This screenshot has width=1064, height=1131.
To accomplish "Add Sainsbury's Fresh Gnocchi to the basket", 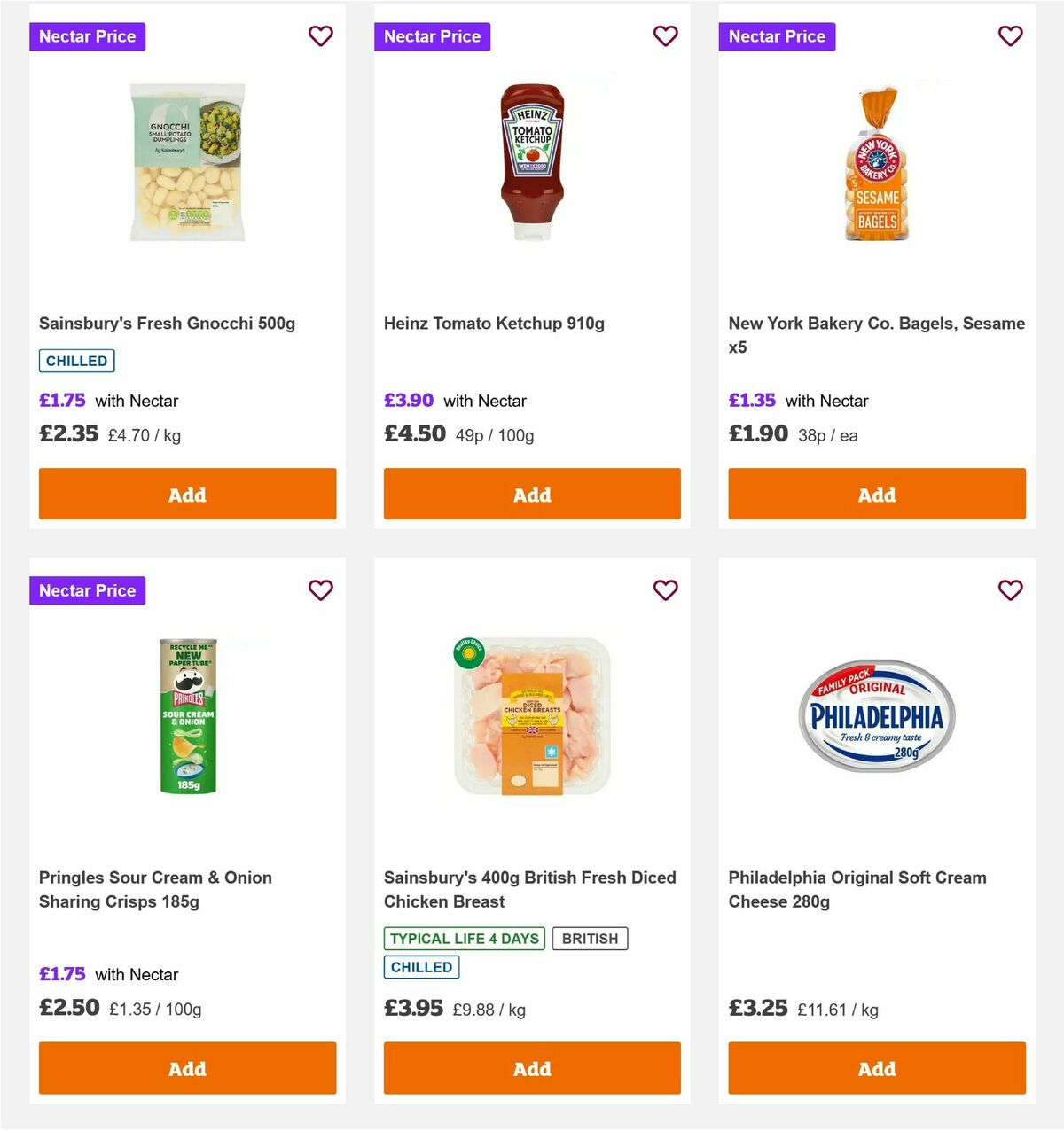I will point(187,494).
